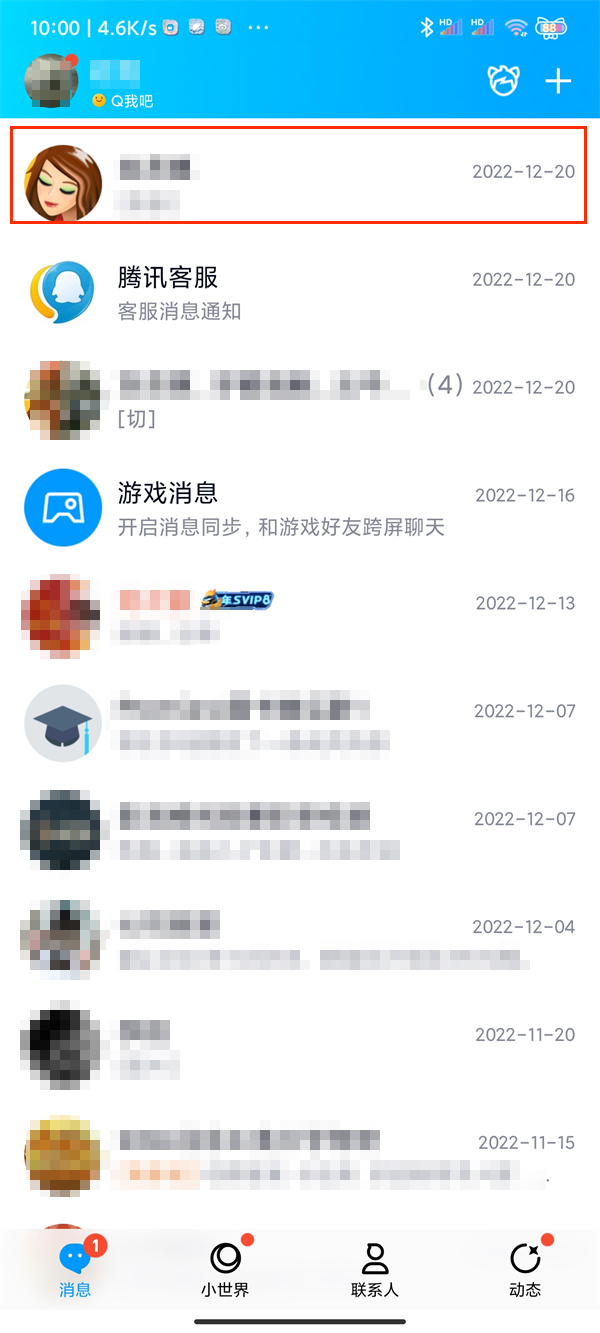Open 游戏消息 notifications

point(300,509)
